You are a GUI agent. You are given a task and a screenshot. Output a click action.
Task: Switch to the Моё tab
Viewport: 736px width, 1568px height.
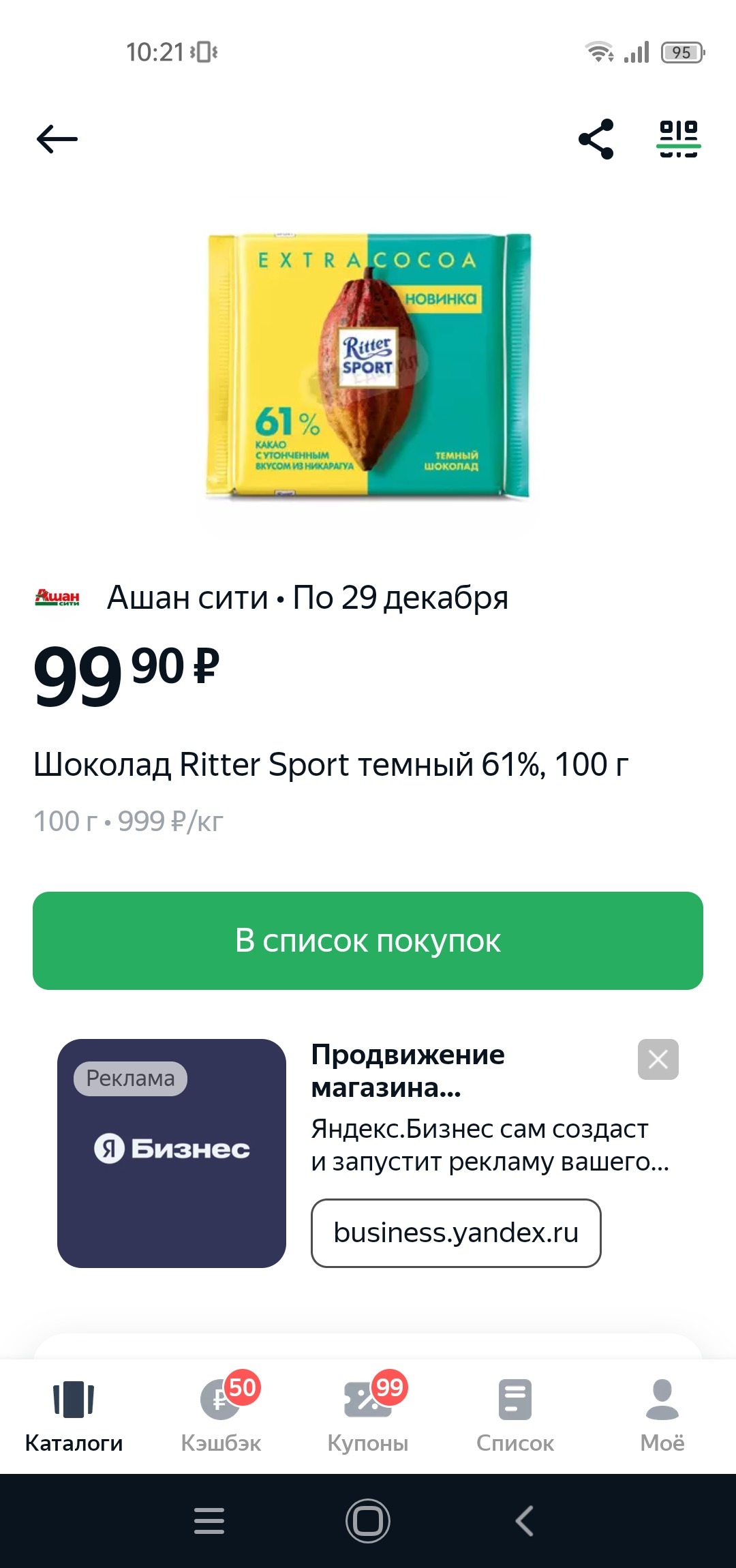(x=662, y=1415)
